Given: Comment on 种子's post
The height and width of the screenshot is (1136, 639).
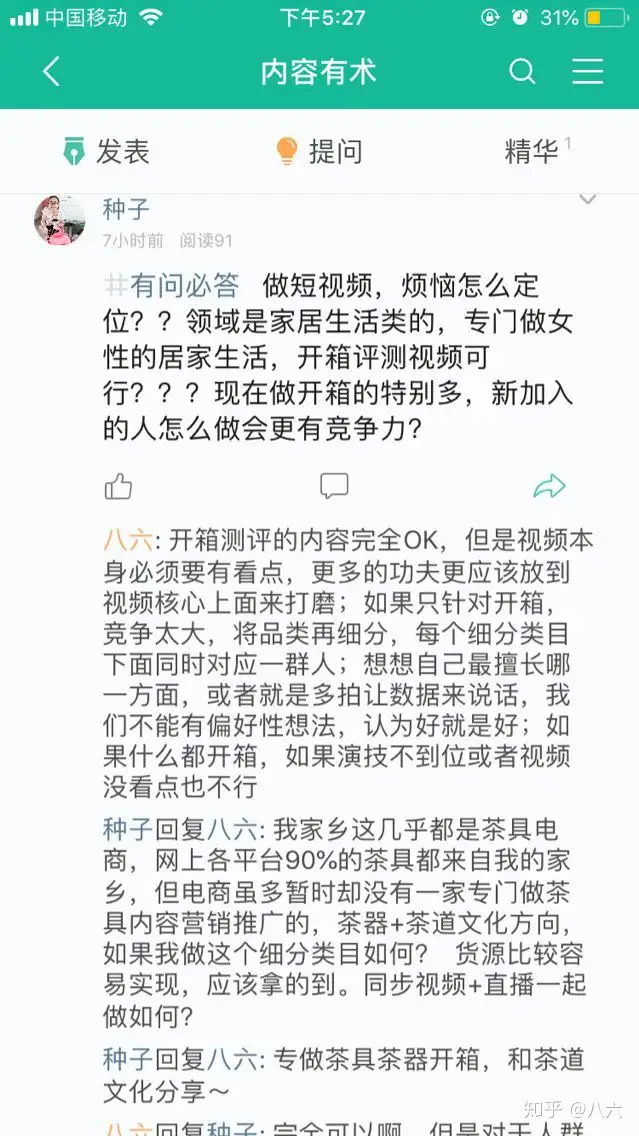Looking at the screenshot, I should pos(334,487).
